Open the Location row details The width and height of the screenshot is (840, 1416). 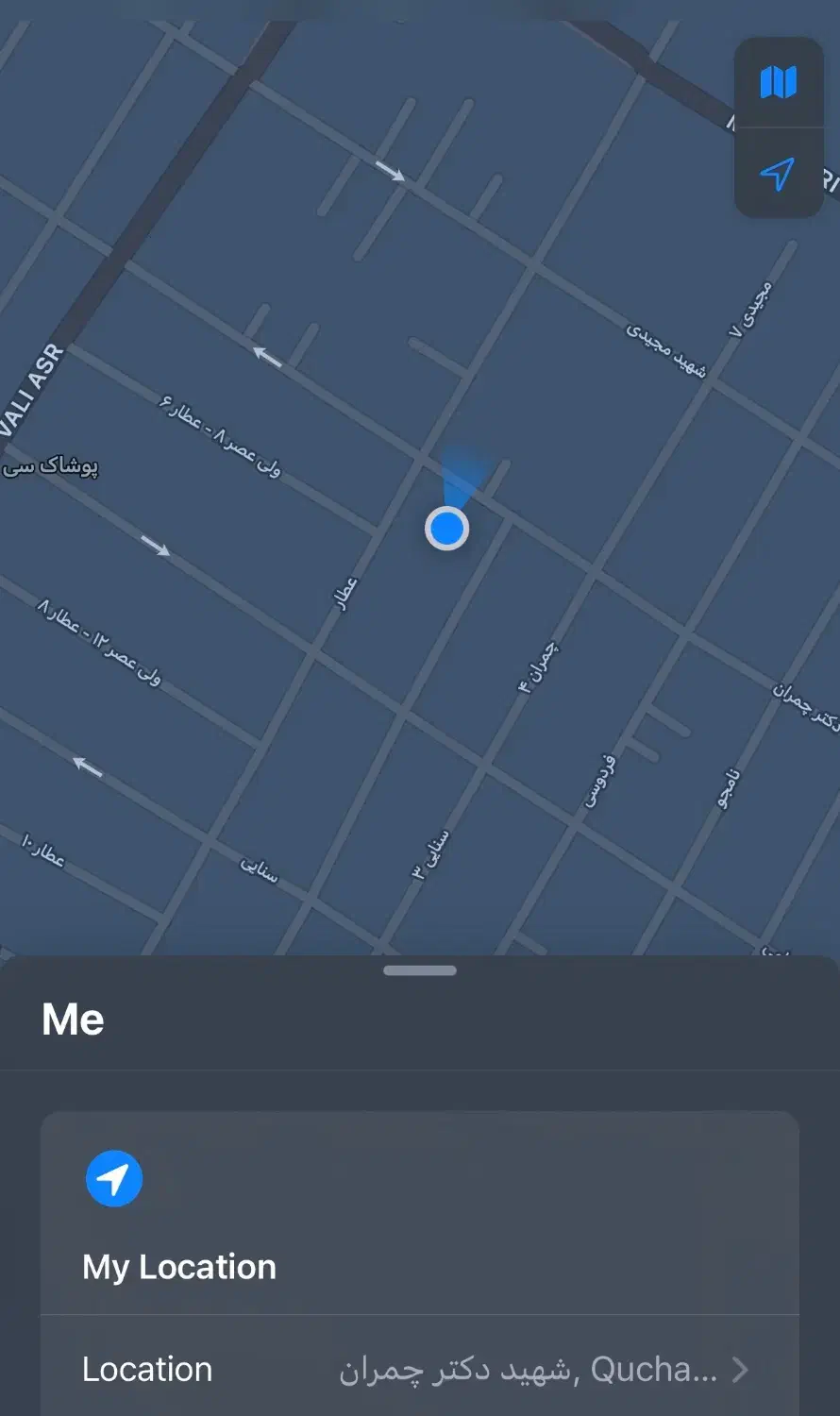click(x=419, y=1369)
